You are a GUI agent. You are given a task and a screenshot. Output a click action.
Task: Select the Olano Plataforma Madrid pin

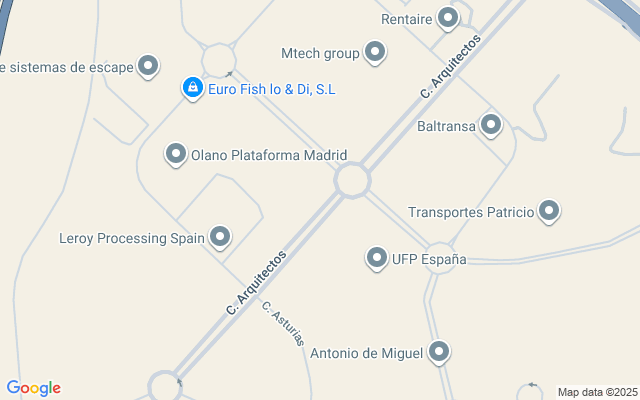pyautogui.click(x=176, y=154)
